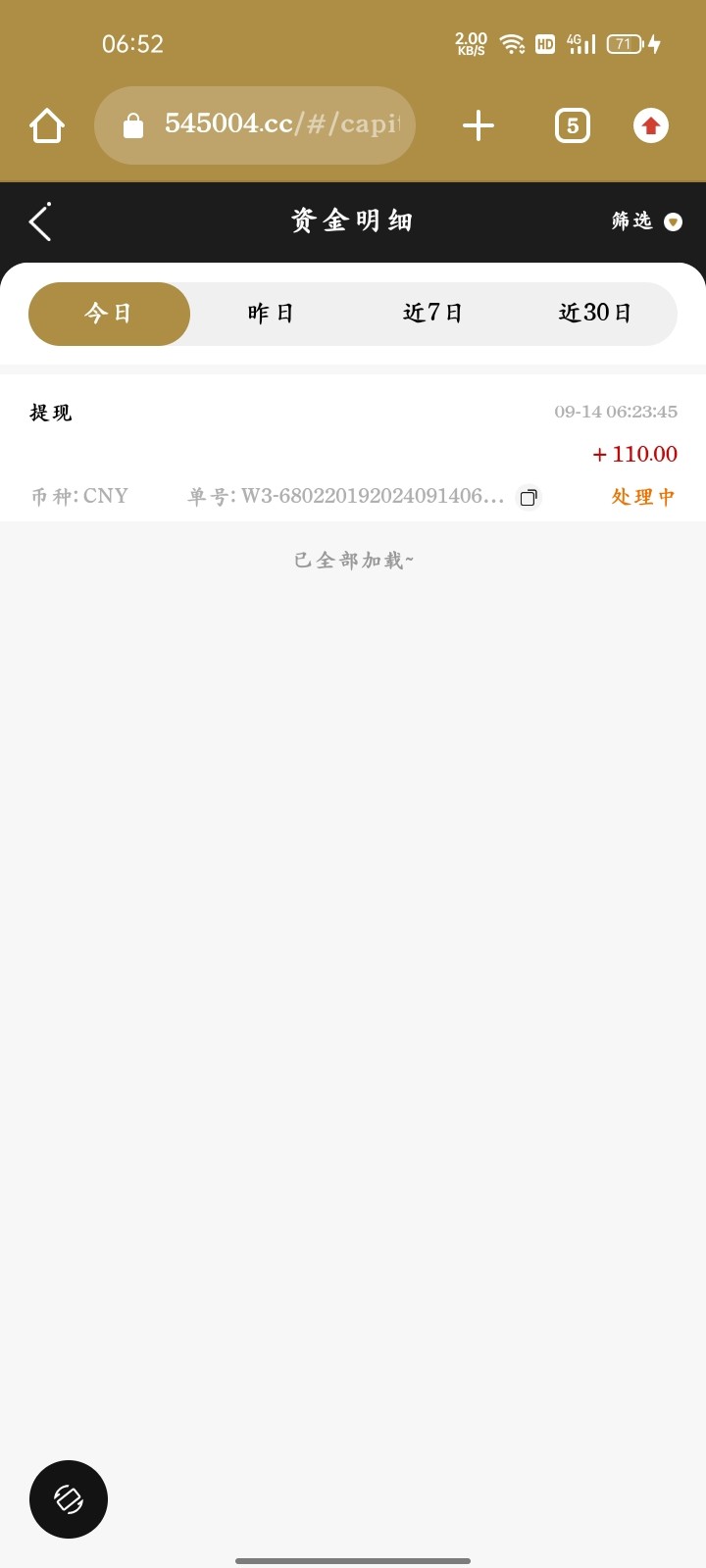Screen dimensions: 706x1568
Task: Open the 筛选 filter dropdown
Action: (646, 221)
